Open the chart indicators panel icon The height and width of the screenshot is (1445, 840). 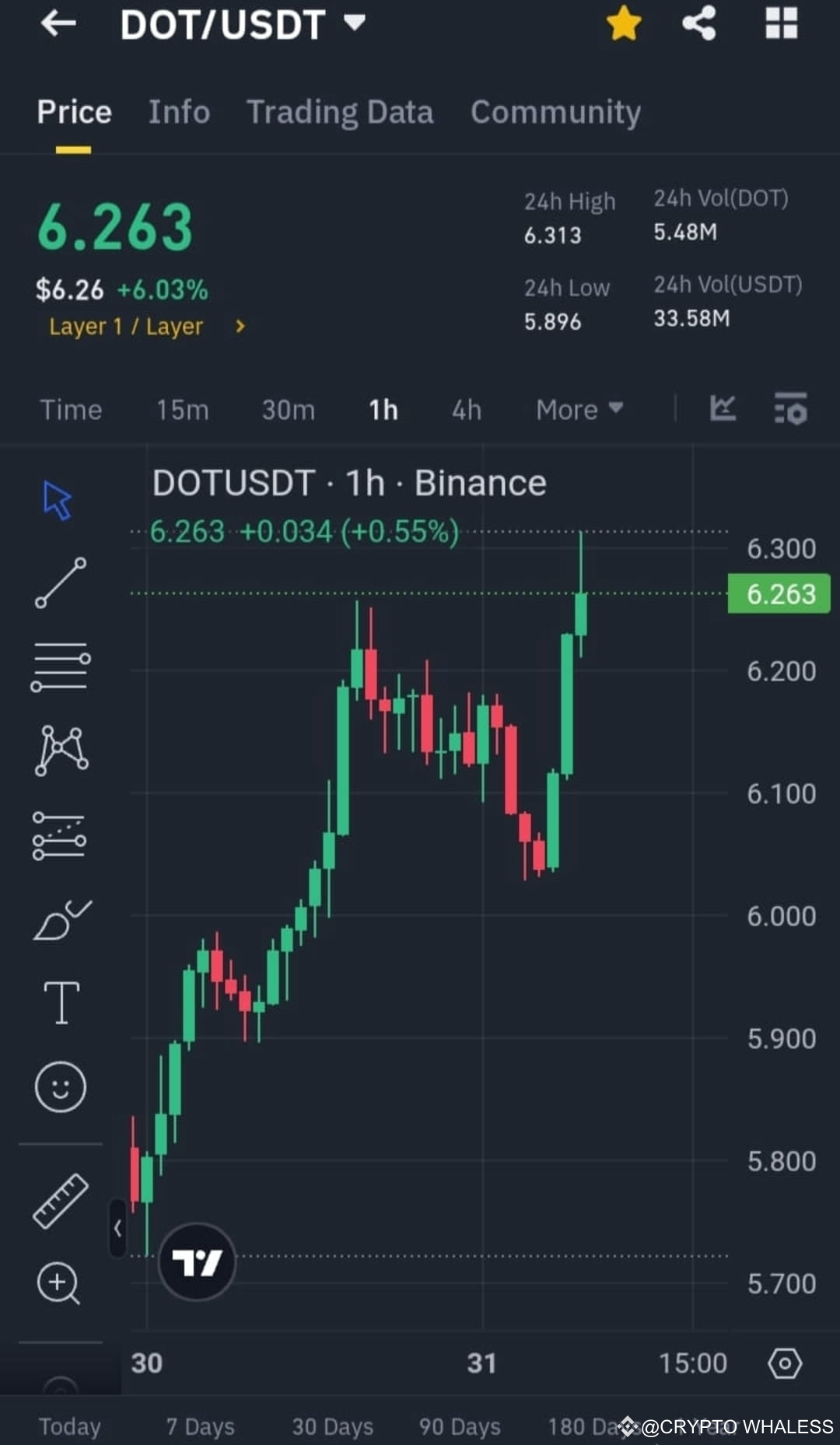pyautogui.click(x=790, y=410)
